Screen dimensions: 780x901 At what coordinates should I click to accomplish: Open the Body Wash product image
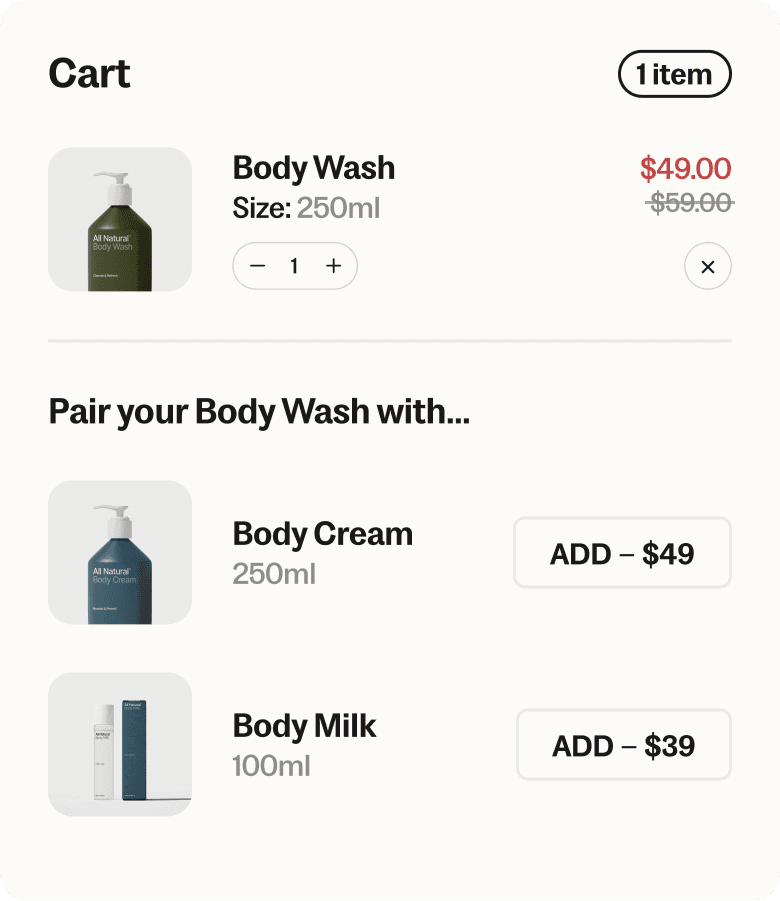[120, 220]
